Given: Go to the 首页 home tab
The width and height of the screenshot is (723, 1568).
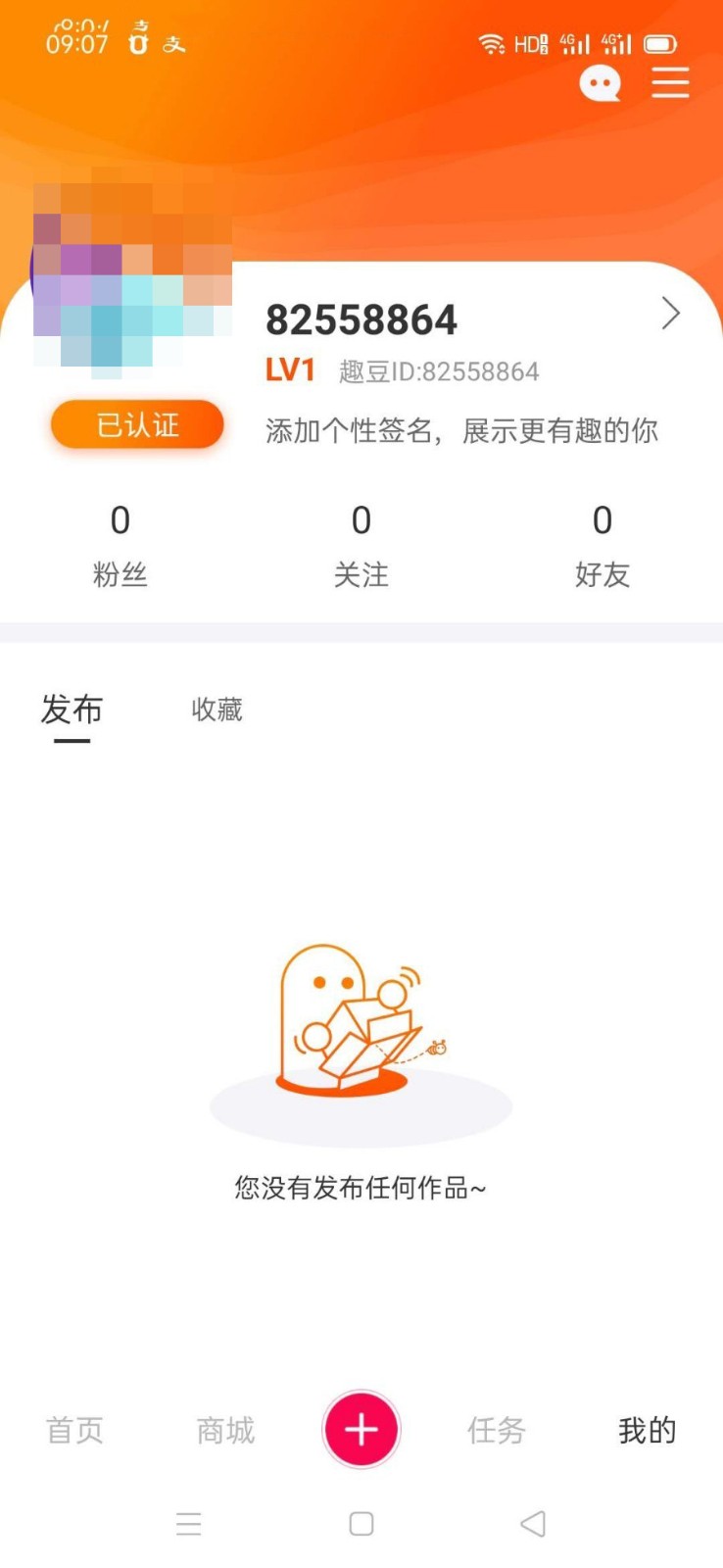Looking at the screenshot, I should pos(74,1431).
